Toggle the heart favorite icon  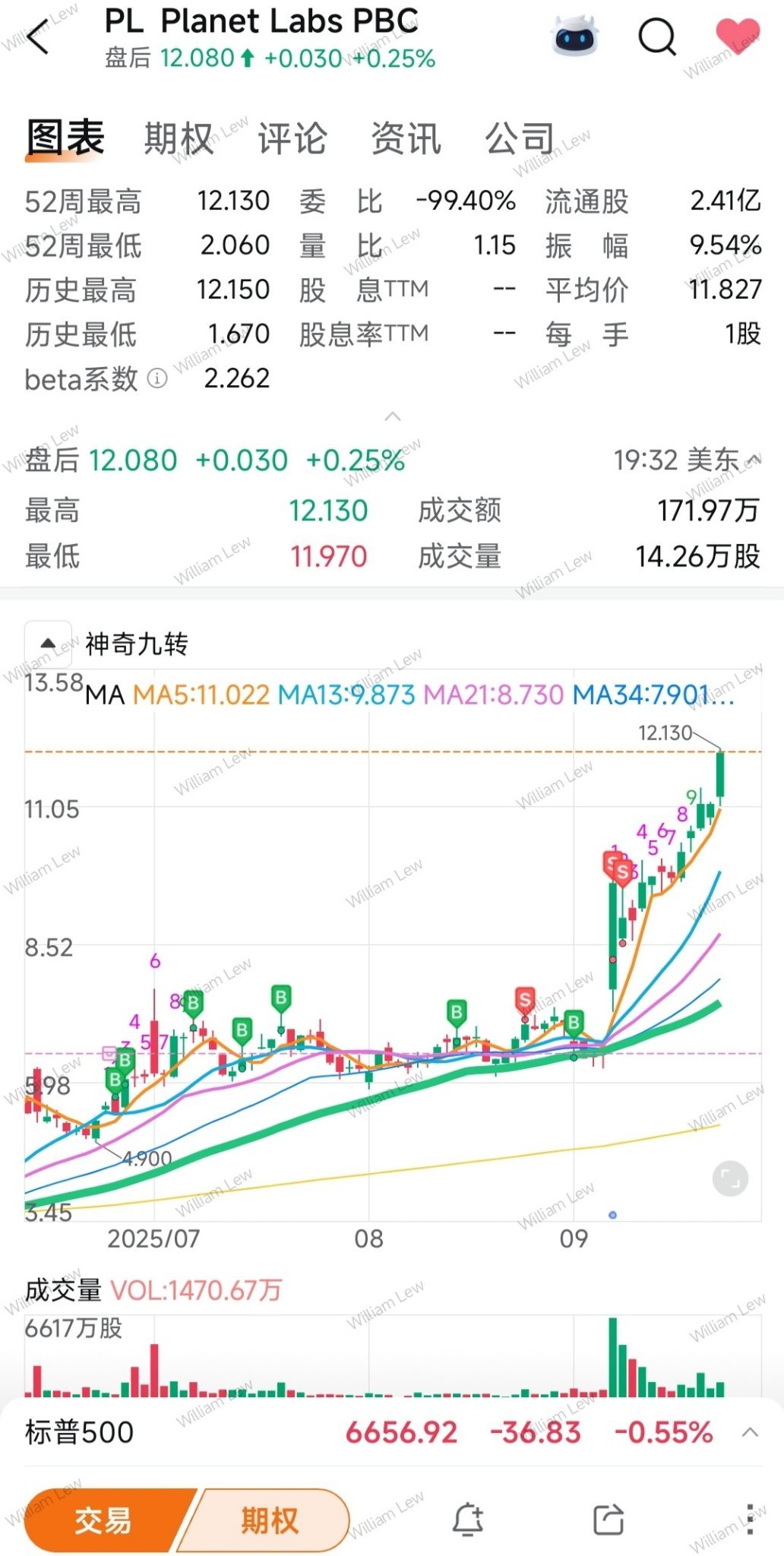pos(738,36)
